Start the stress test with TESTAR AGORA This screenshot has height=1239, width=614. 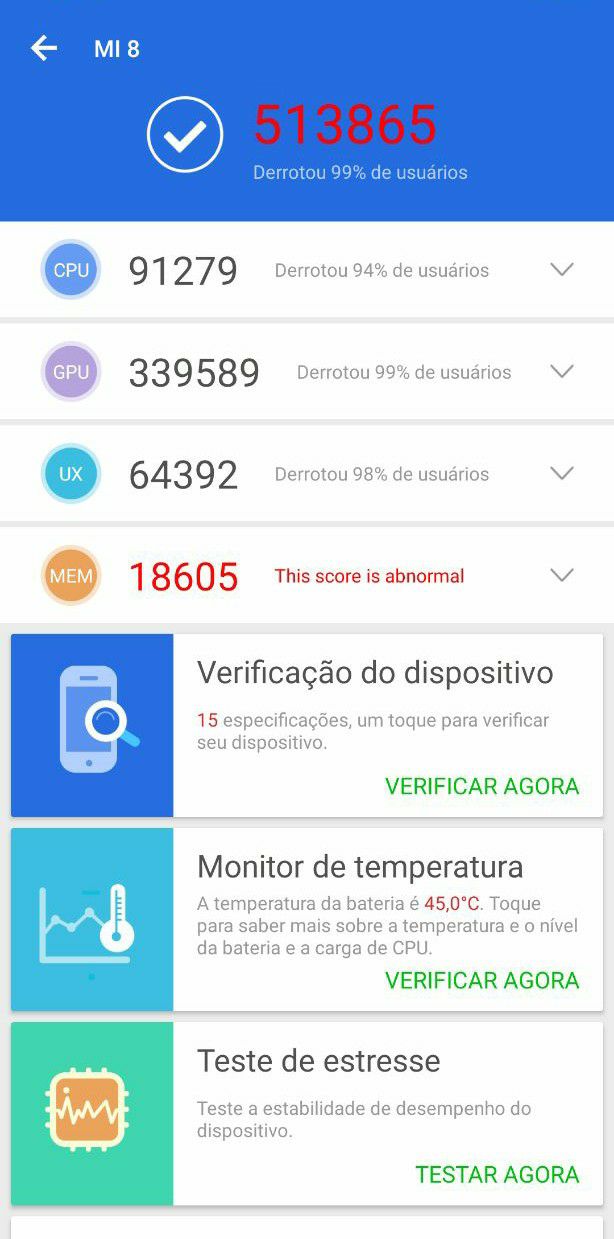(x=497, y=1174)
